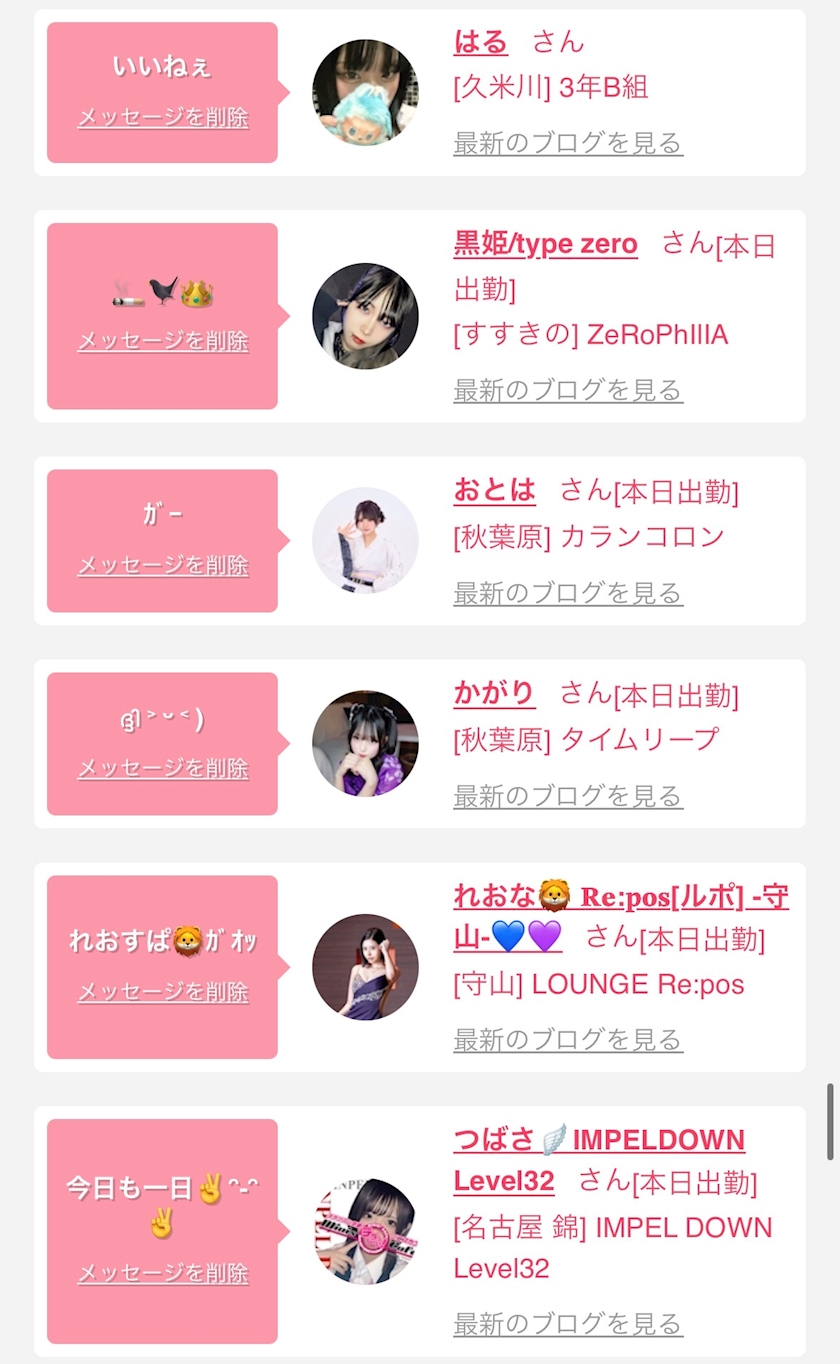Screen dimensions: 840x1364
Task: Tap おとは's round profile photo
Action: coord(365,541)
